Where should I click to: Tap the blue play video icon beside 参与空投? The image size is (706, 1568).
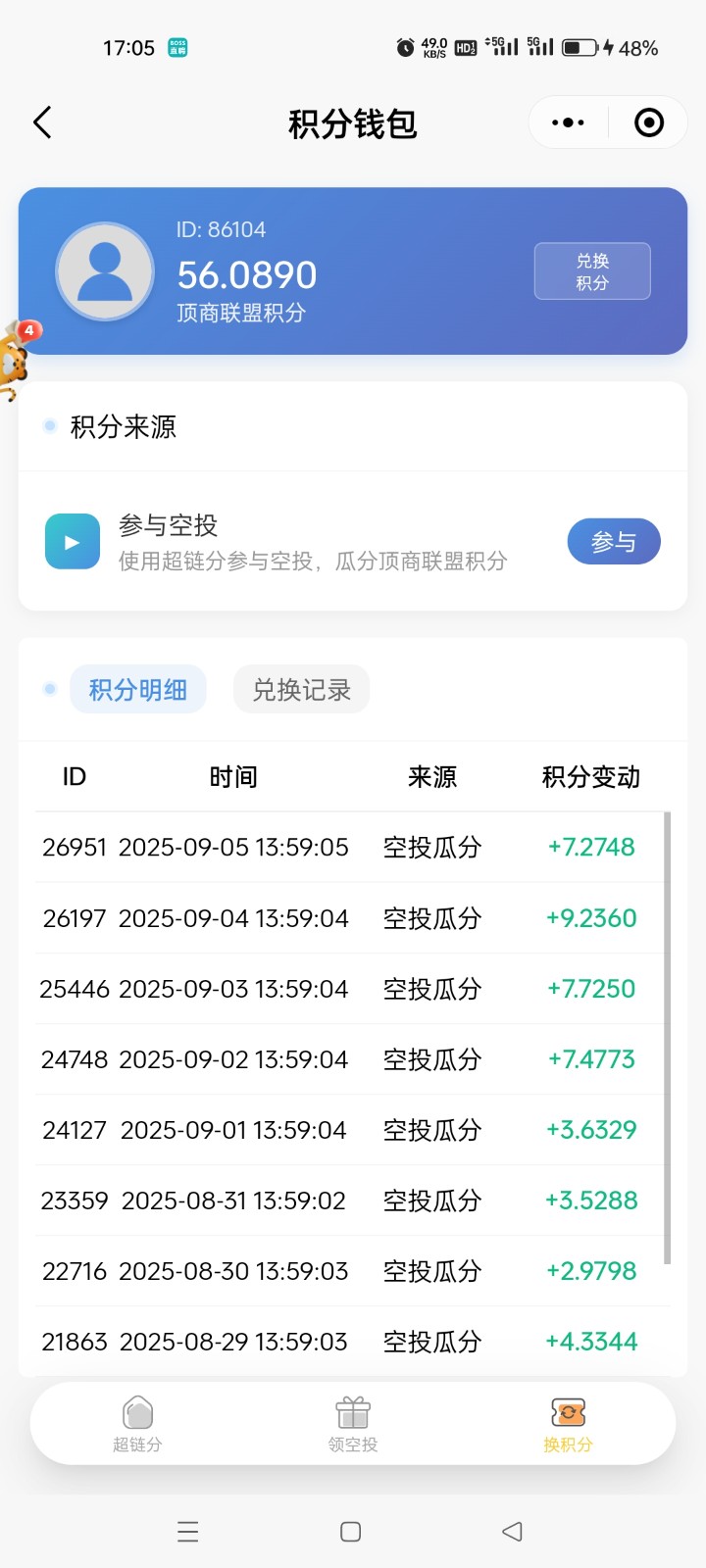click(71, 540)
